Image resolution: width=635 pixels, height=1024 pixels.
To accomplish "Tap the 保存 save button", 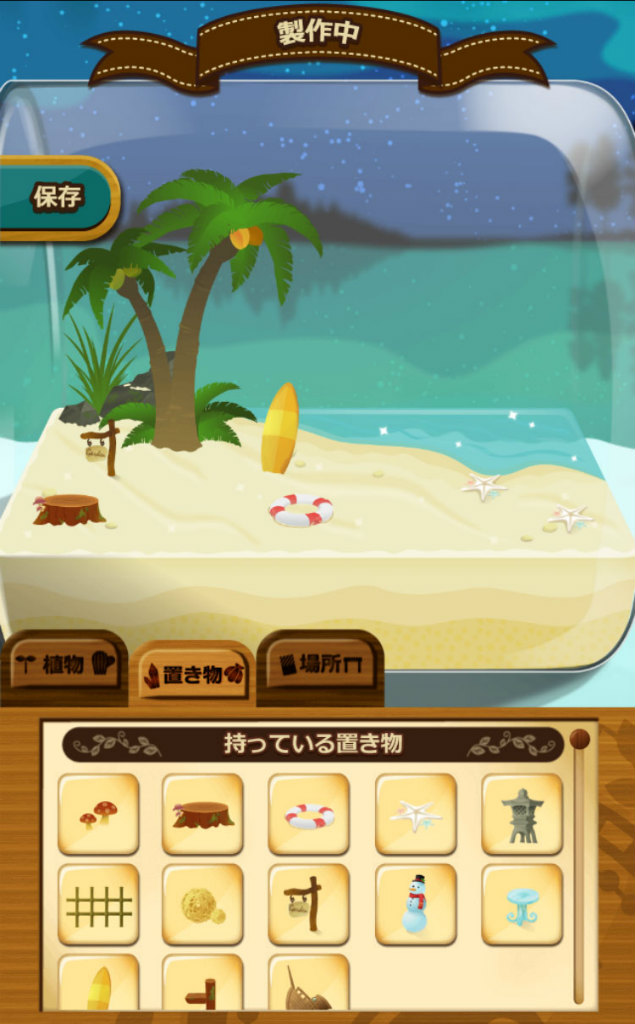I will 57,197.
